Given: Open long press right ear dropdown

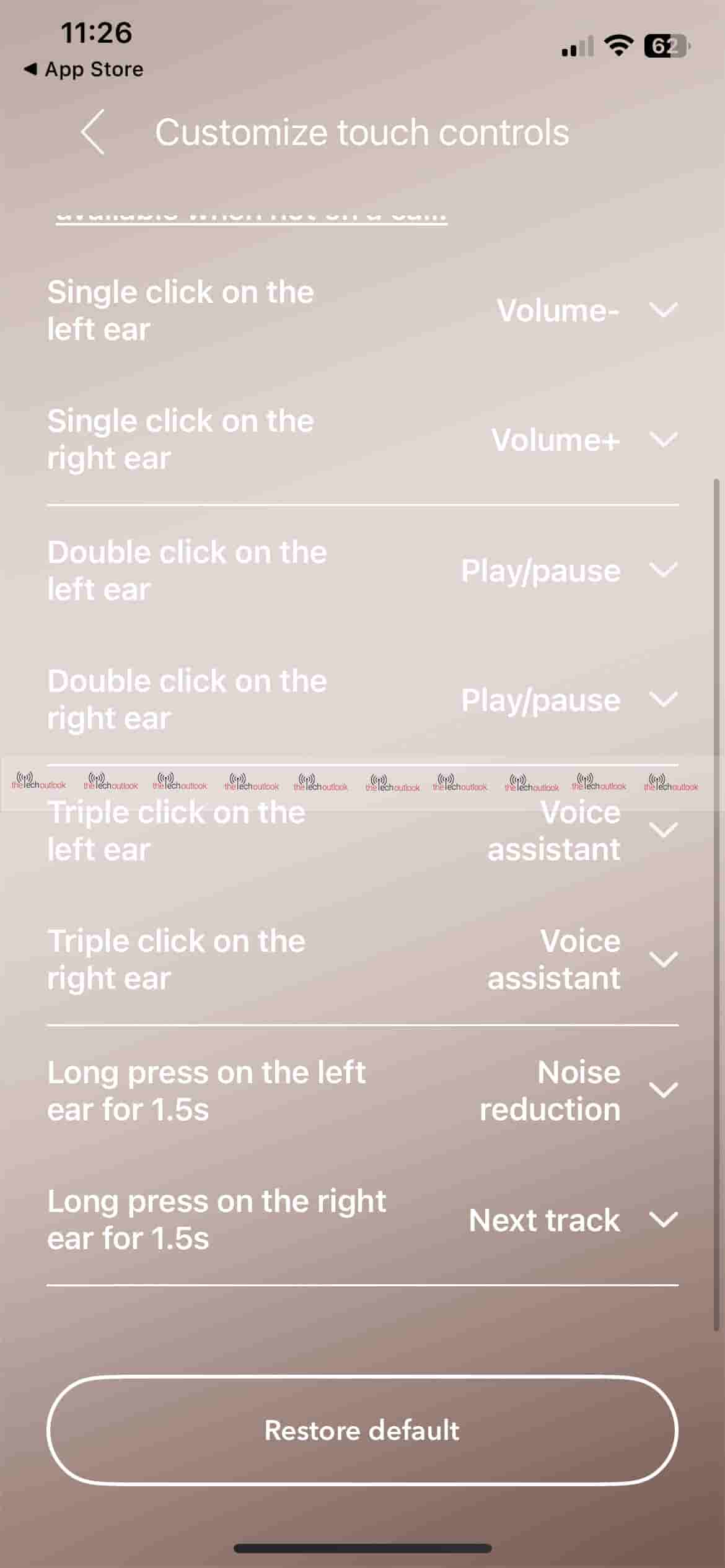Looking at the screenshot, I should (662, 1220).
